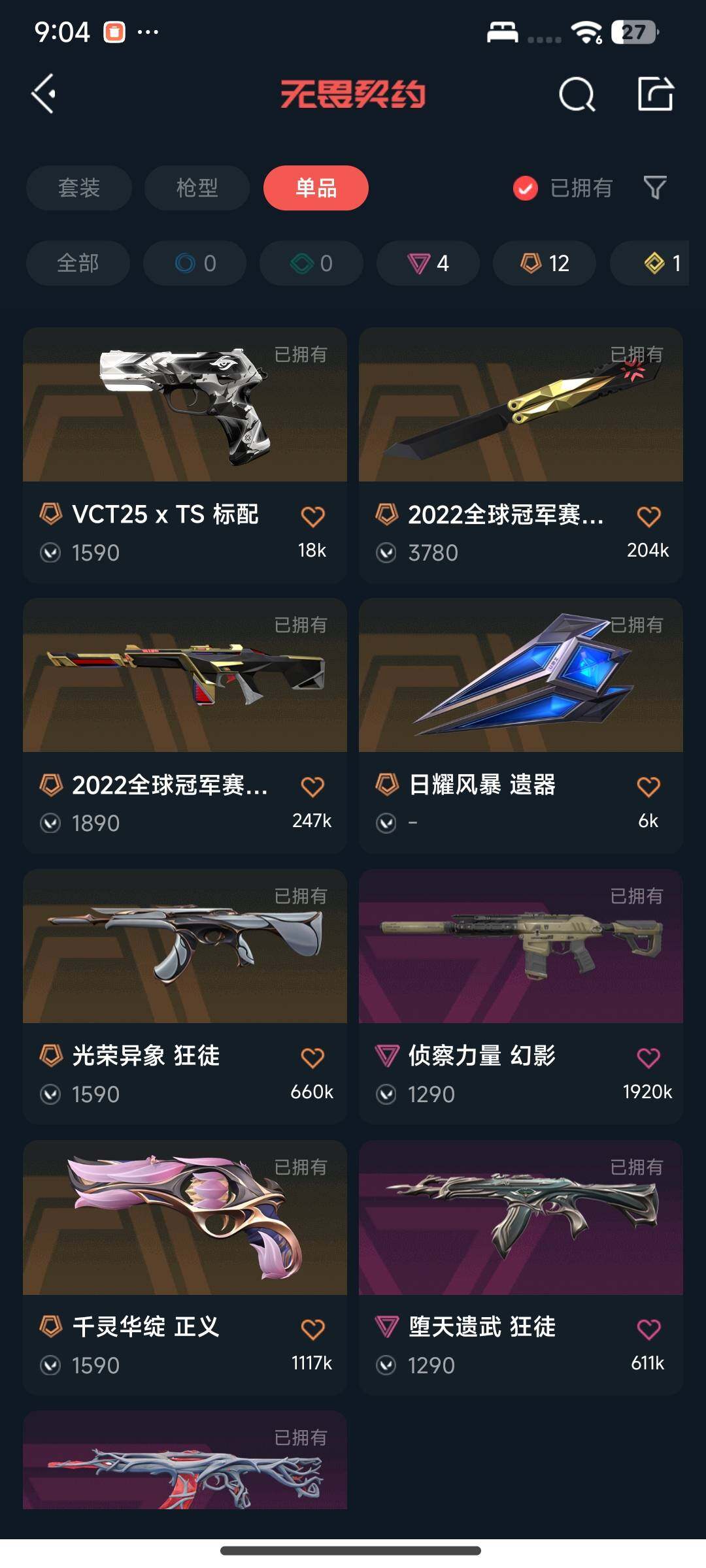706x1568 pixels.
Task: Switch to the 枪型 tab
Action: pos(197,188)
